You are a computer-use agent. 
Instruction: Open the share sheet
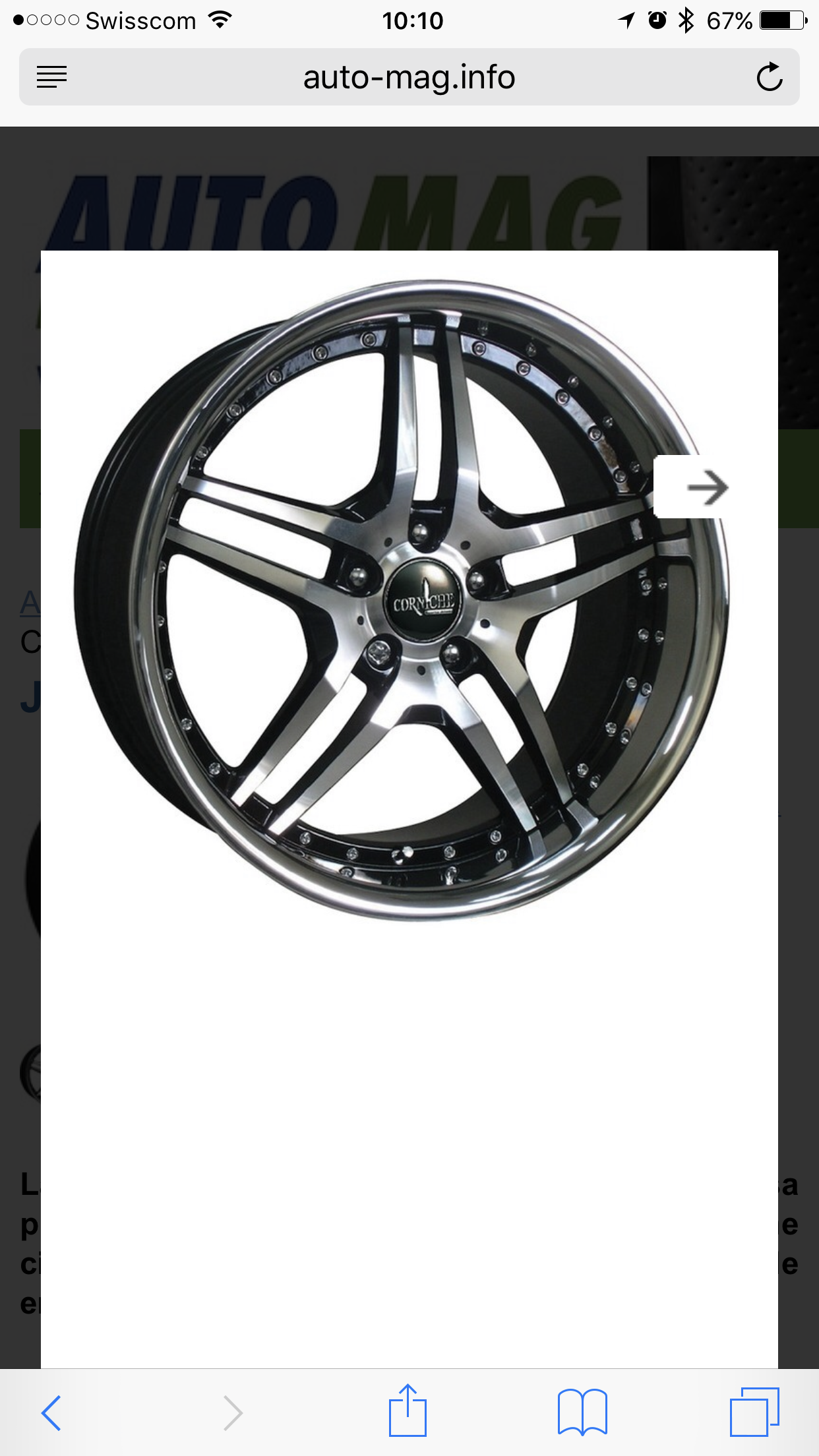[x=408, y=1411]
